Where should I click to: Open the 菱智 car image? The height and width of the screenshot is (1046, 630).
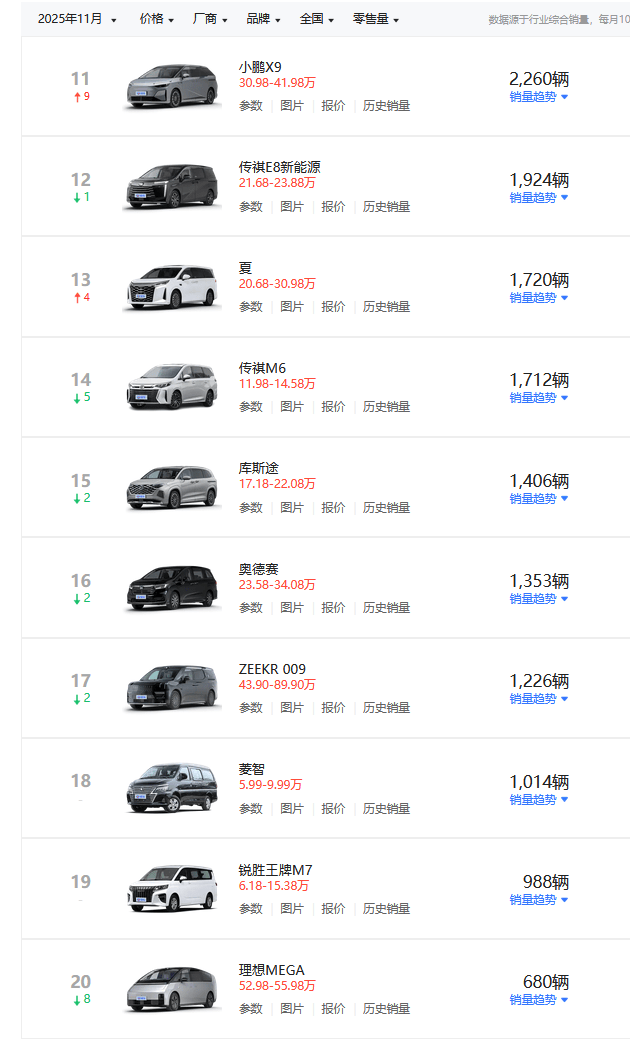[x=171, y=788]
